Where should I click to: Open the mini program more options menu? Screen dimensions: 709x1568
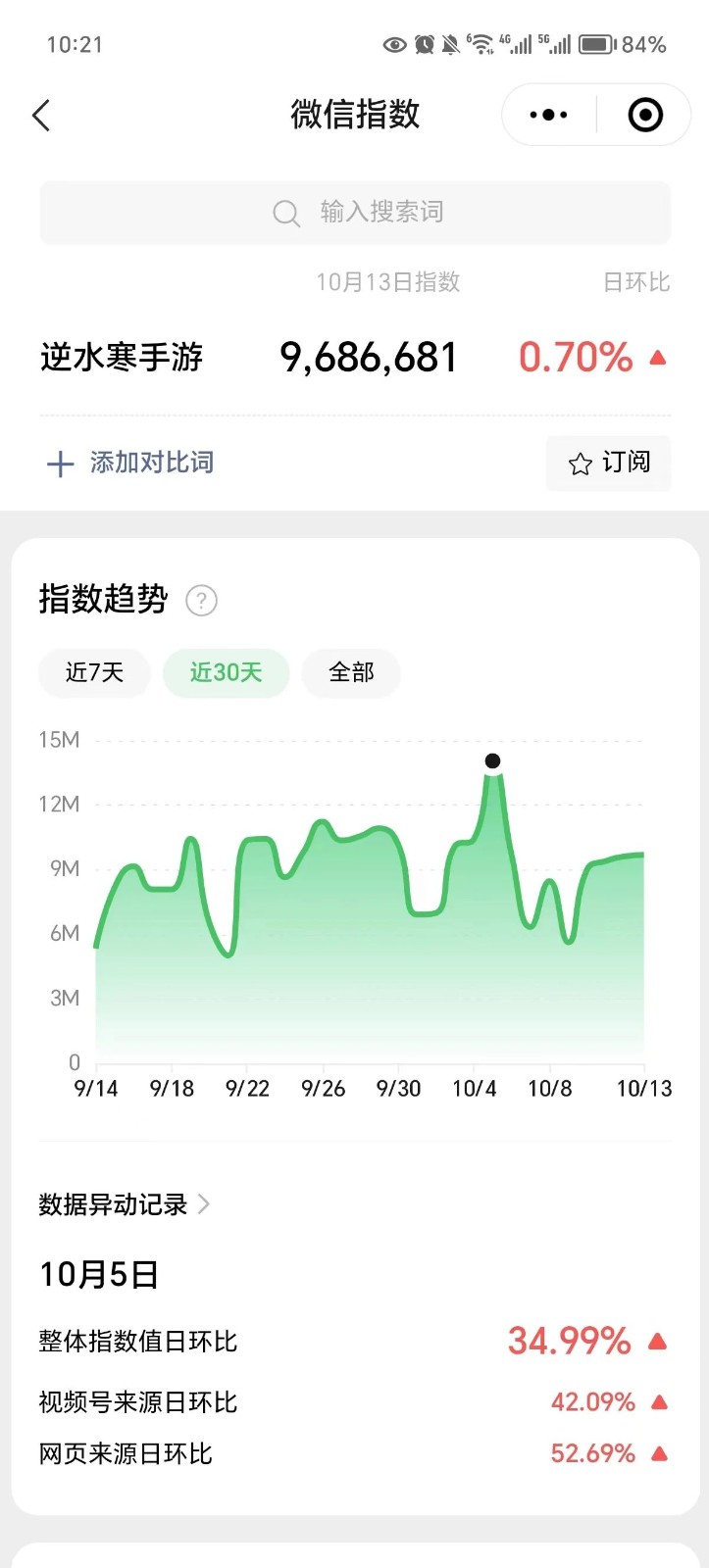(548, 116)
